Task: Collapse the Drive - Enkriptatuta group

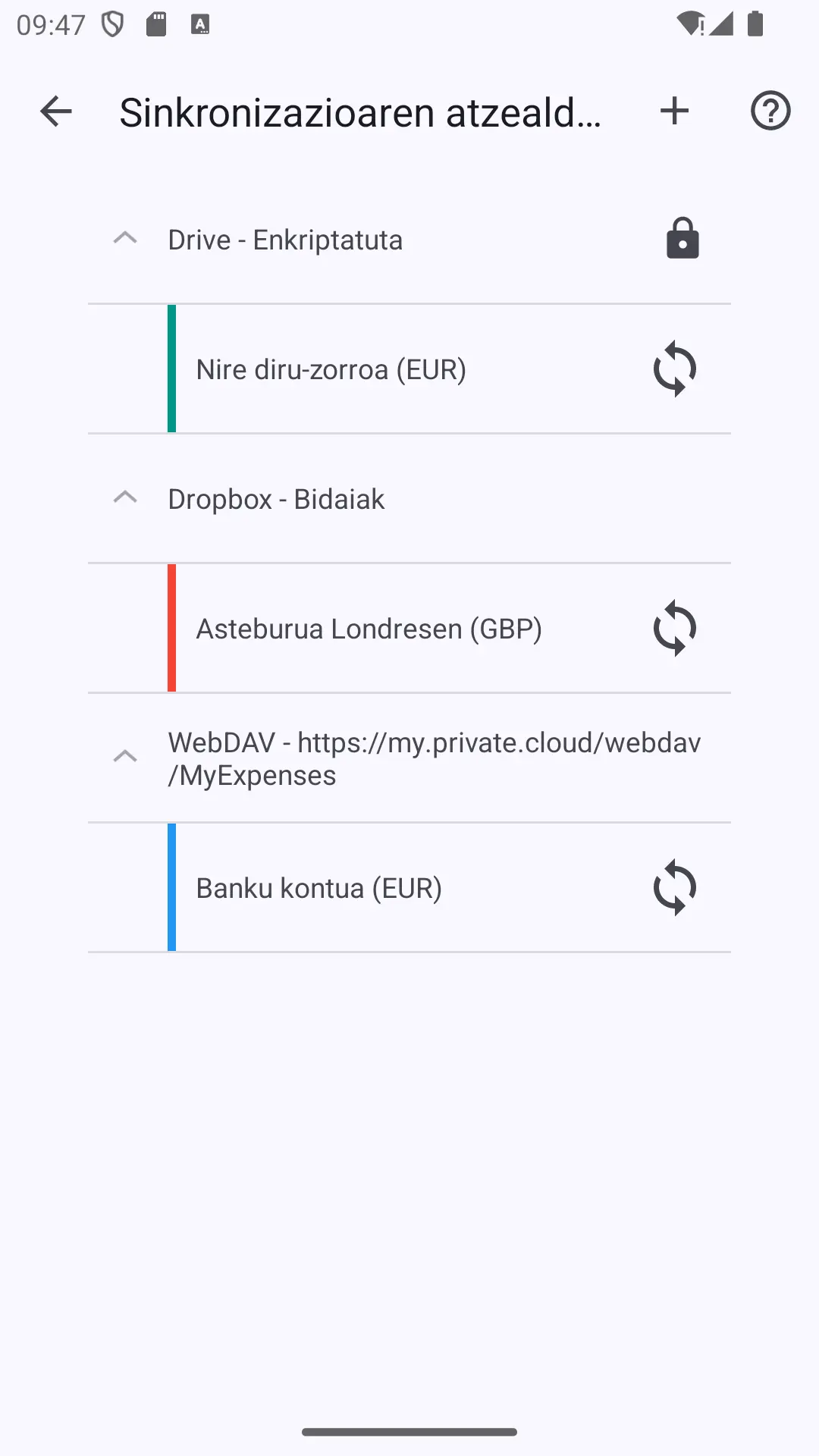Action: point(125,239)
